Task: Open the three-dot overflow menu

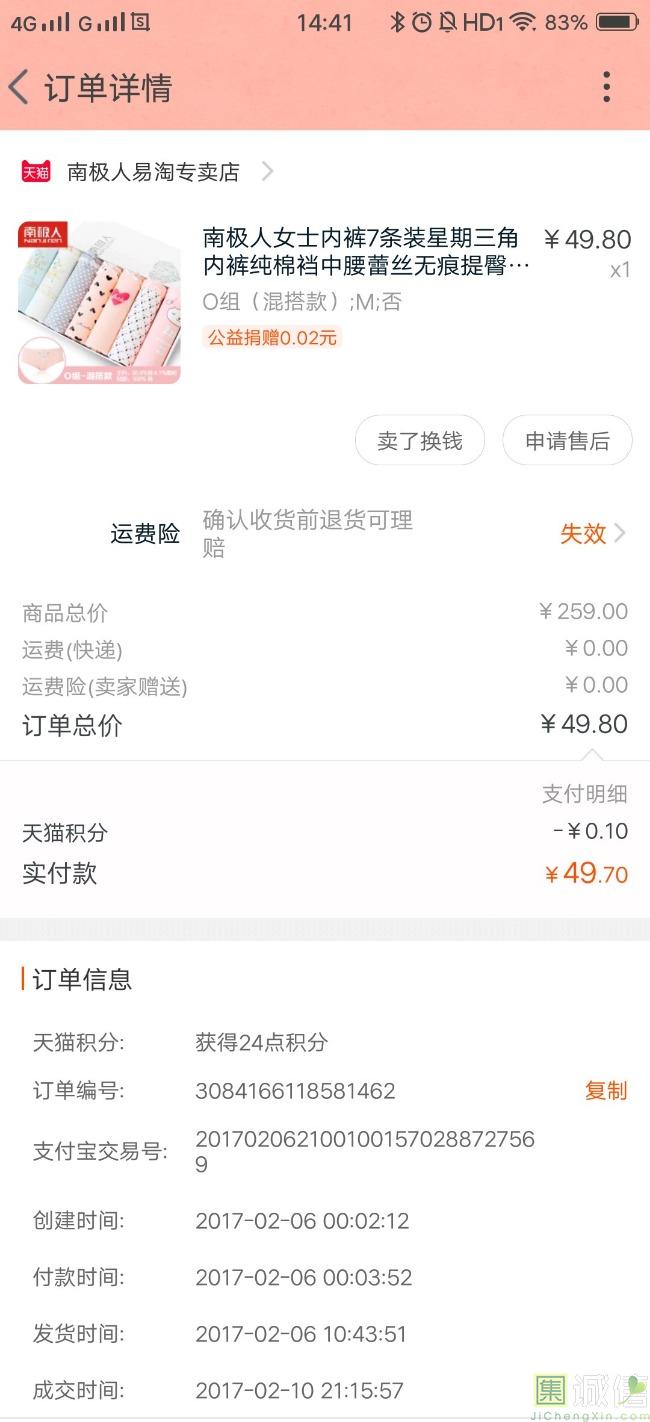Action: pyautogui.click(x=606, y=87)
